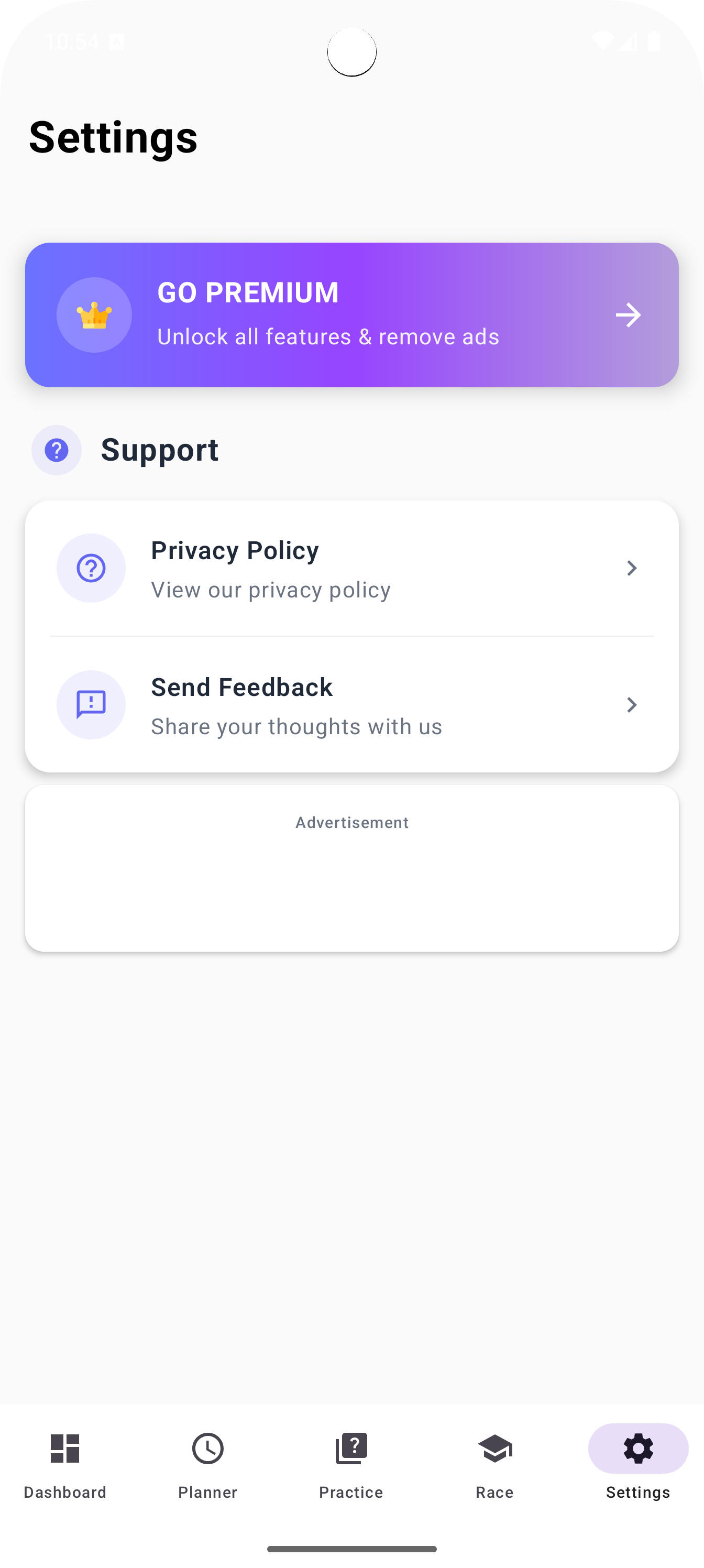
Task: Open the Practice flashcards icon
Action: 350,1449
